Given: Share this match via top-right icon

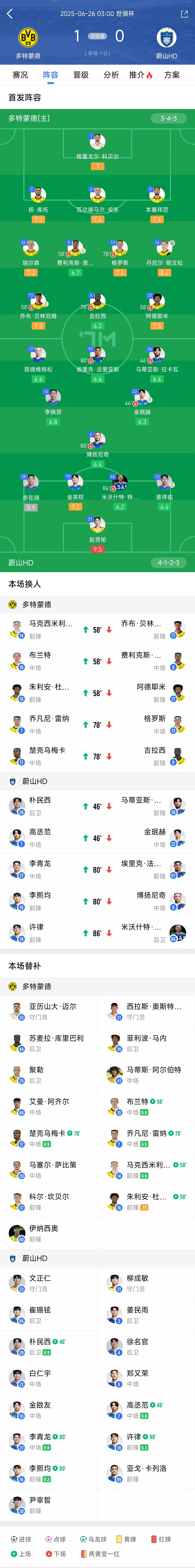Looking at the screenshot, I should 184,13.
